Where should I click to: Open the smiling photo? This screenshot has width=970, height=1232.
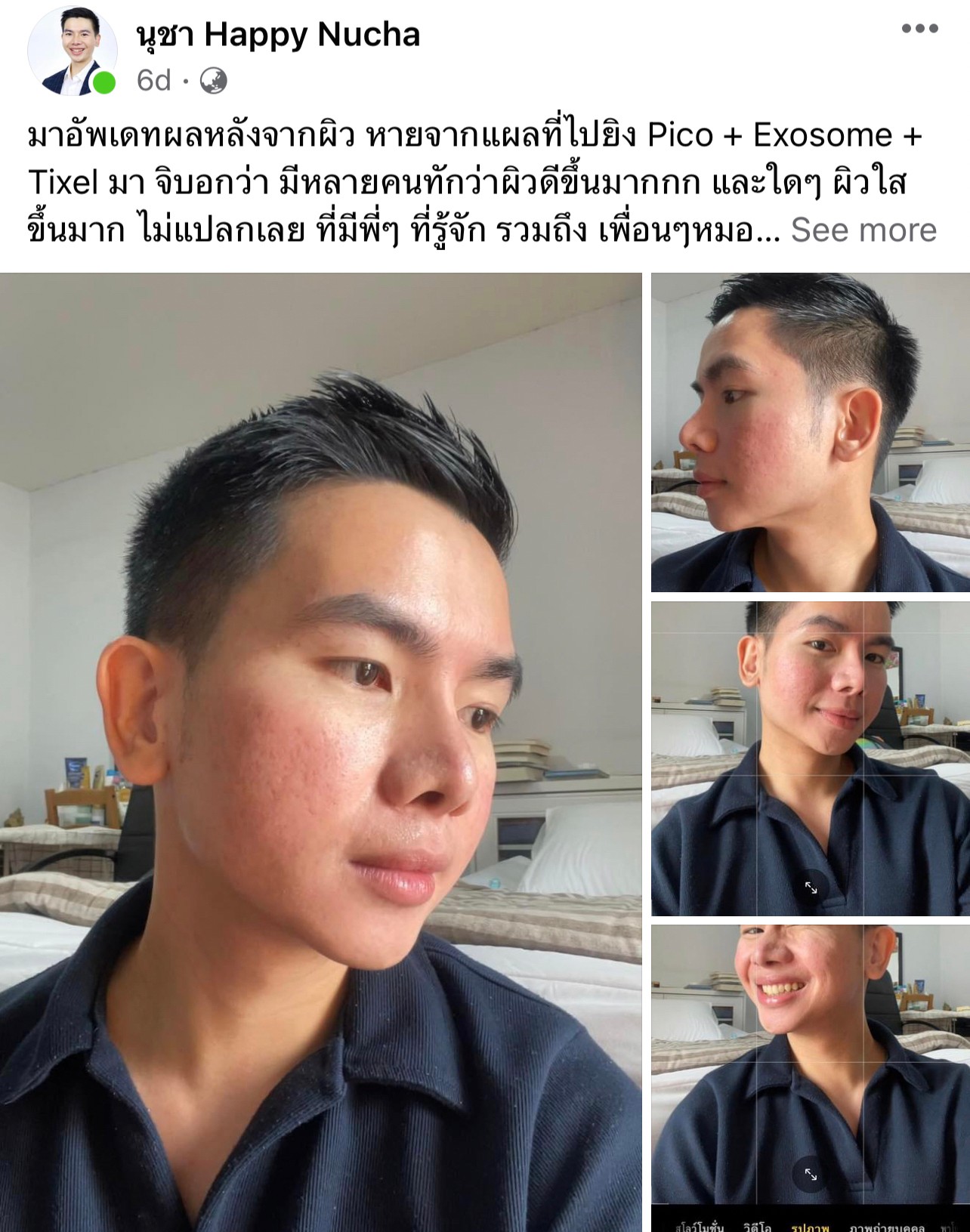(810, 1073)
